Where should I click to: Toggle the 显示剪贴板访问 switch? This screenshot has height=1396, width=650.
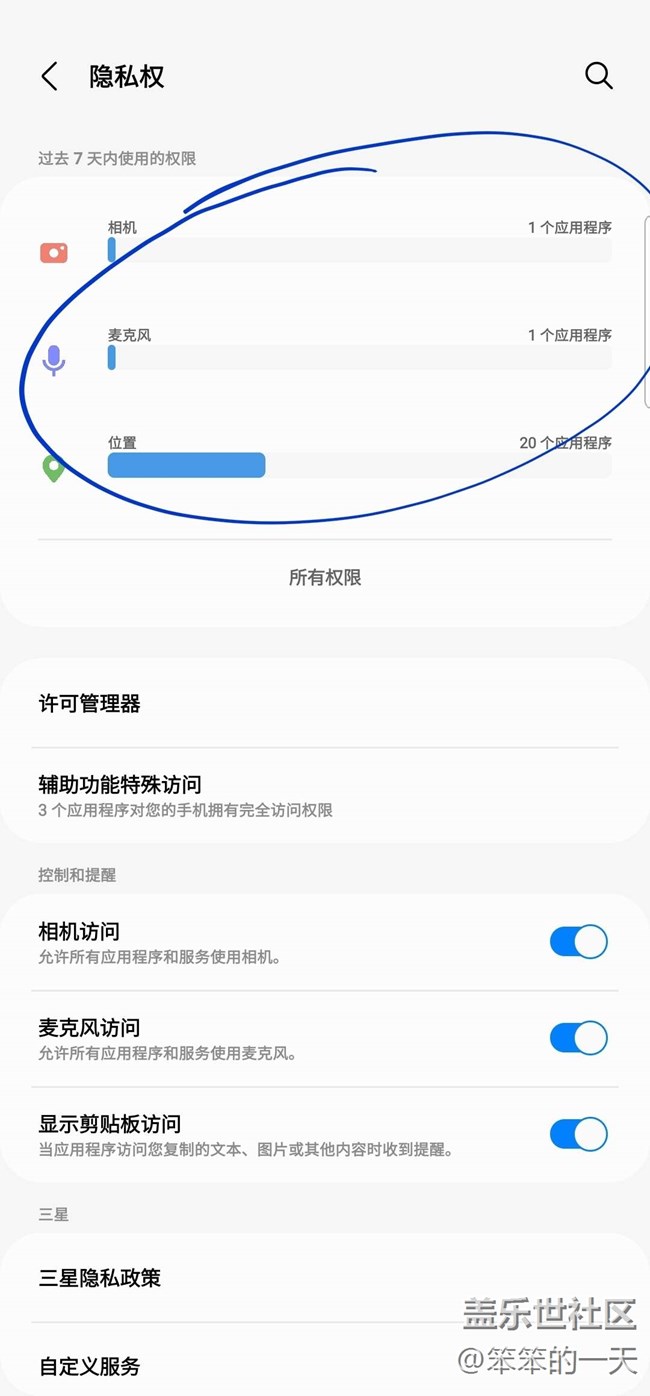(578, 1134)
